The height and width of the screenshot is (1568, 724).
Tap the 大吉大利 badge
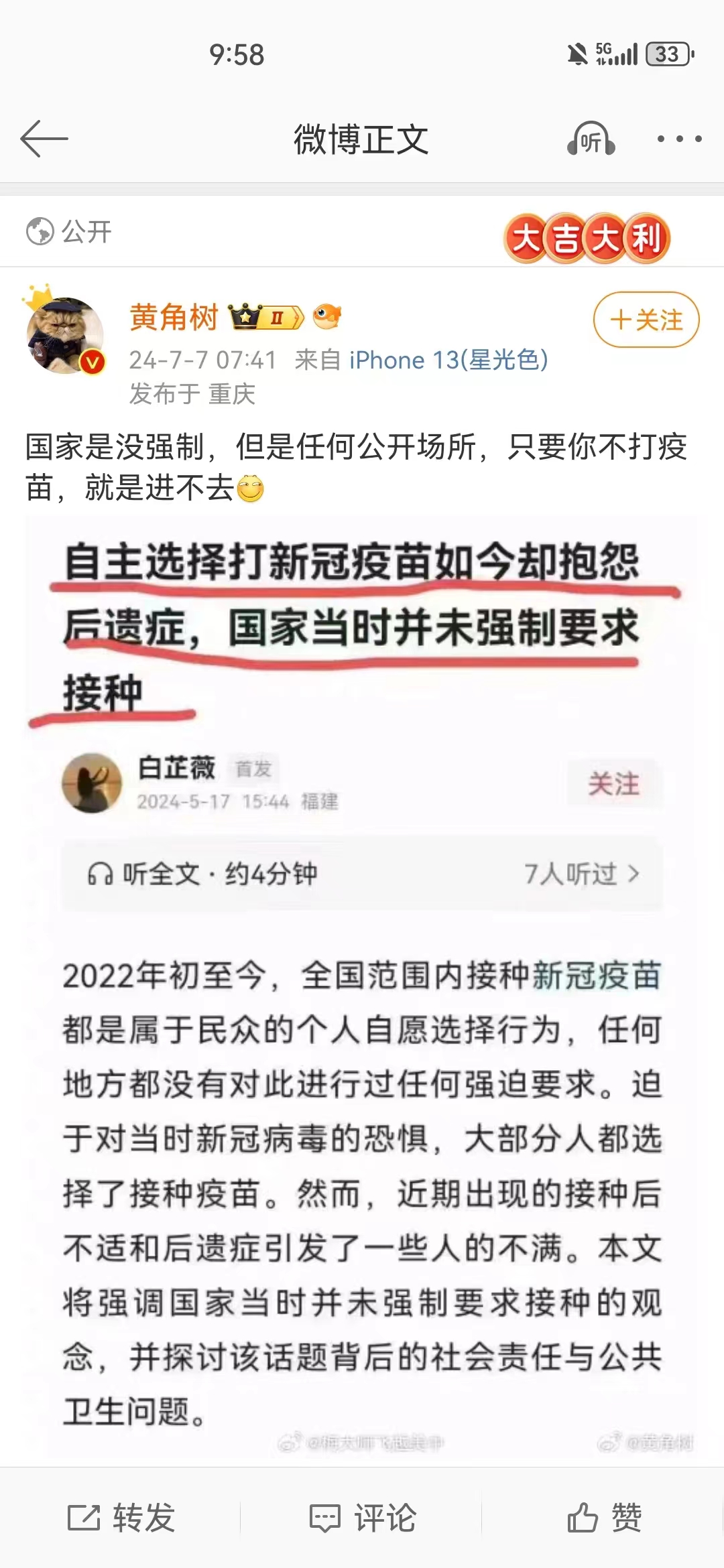(587, 238)
